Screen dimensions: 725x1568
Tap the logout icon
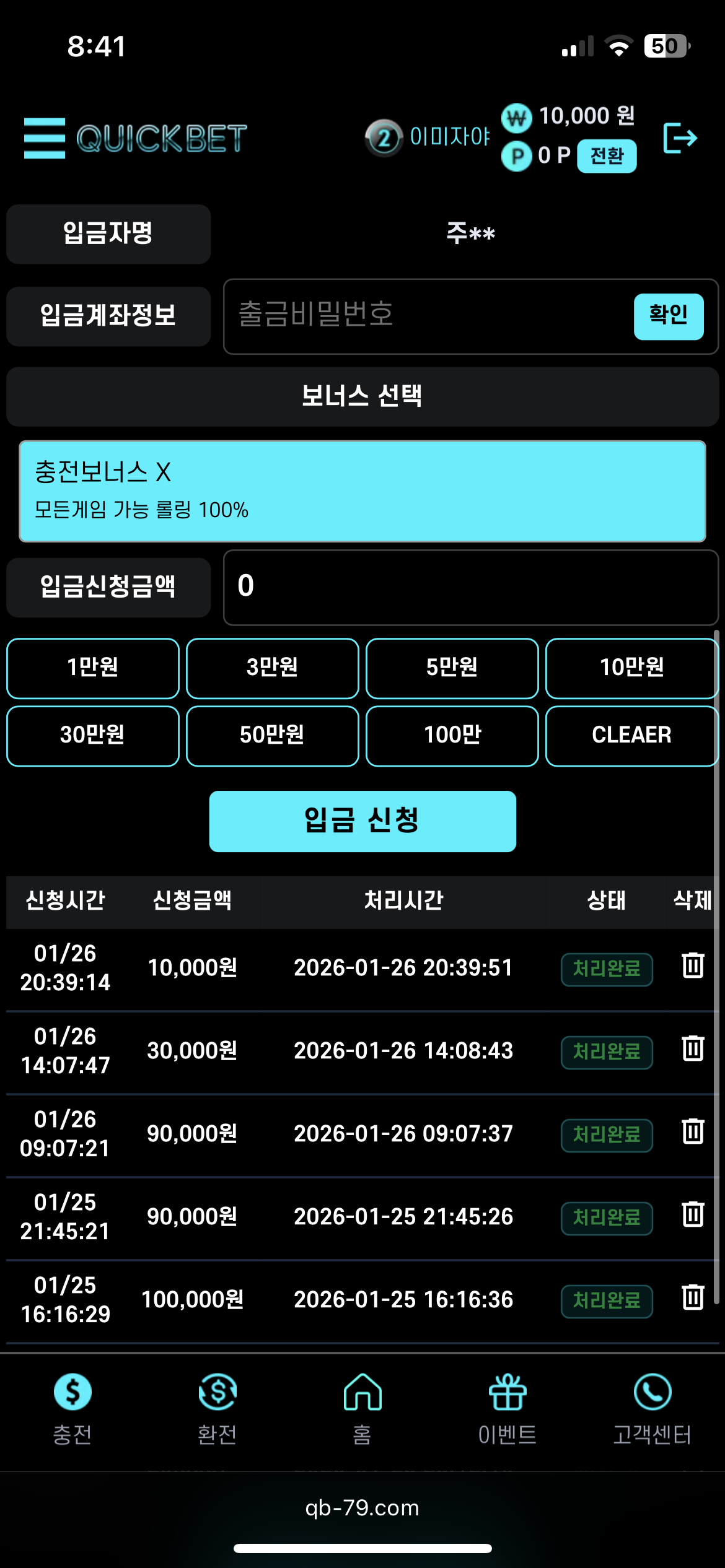[x=680, y=137]
